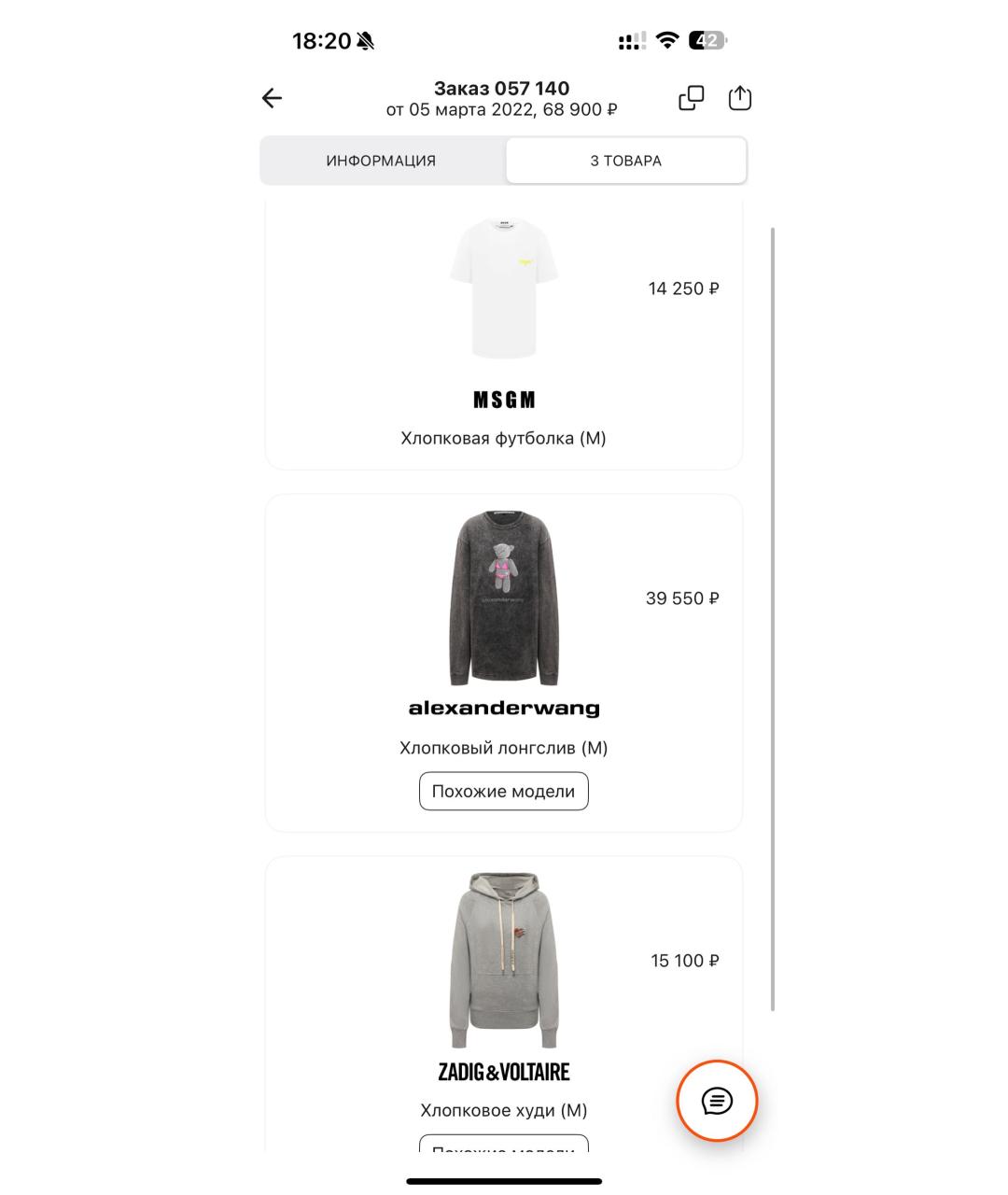Go back using the arrow icon
This screenshot has width=1008, height=1195.
click(272, 98)
